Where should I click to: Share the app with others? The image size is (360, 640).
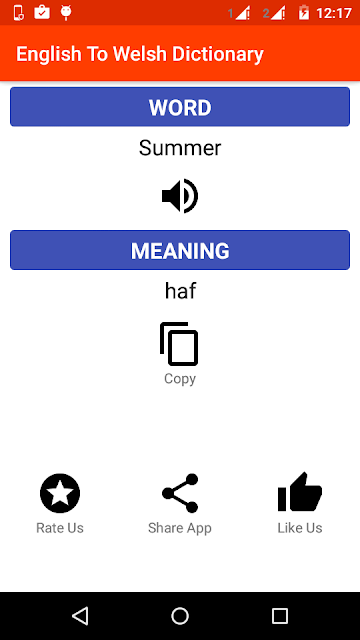180,493
